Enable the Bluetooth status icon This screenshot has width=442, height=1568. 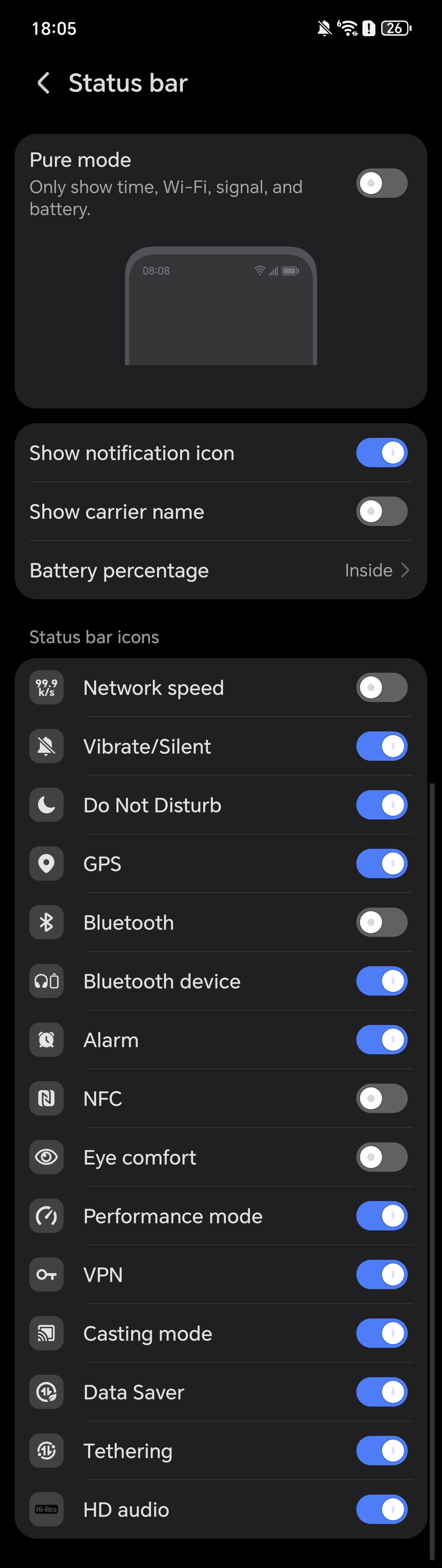tap(381, 922)
